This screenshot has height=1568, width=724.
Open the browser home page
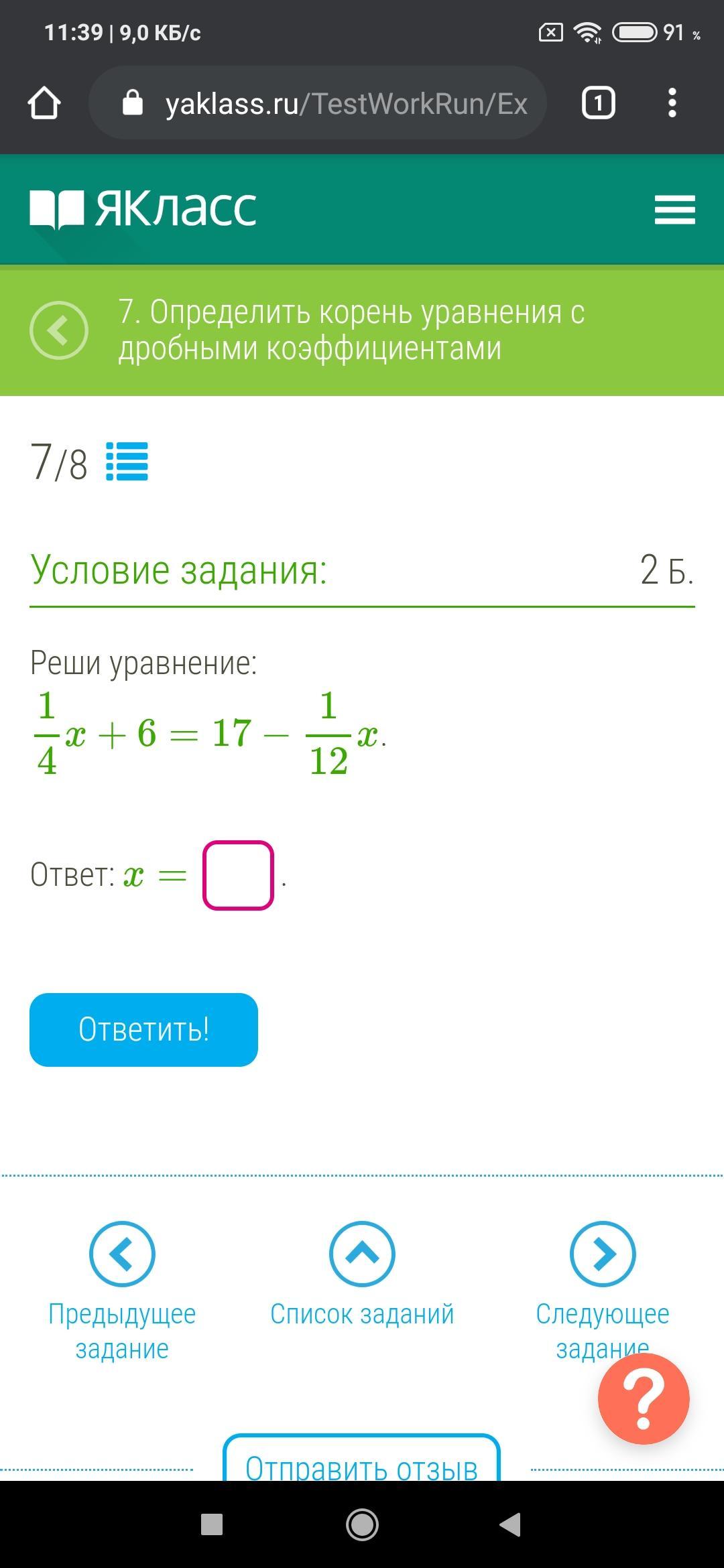pyautogui.click(x=44, y=104)
